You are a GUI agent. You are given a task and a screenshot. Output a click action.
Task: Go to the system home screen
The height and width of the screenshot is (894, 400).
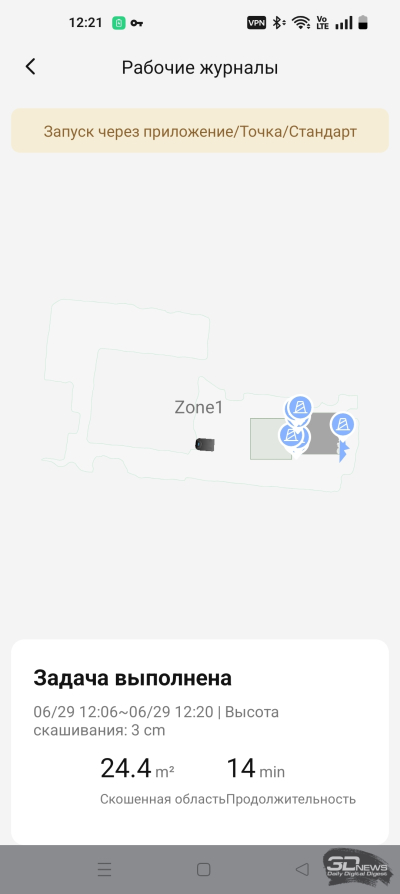click(203, 869)
